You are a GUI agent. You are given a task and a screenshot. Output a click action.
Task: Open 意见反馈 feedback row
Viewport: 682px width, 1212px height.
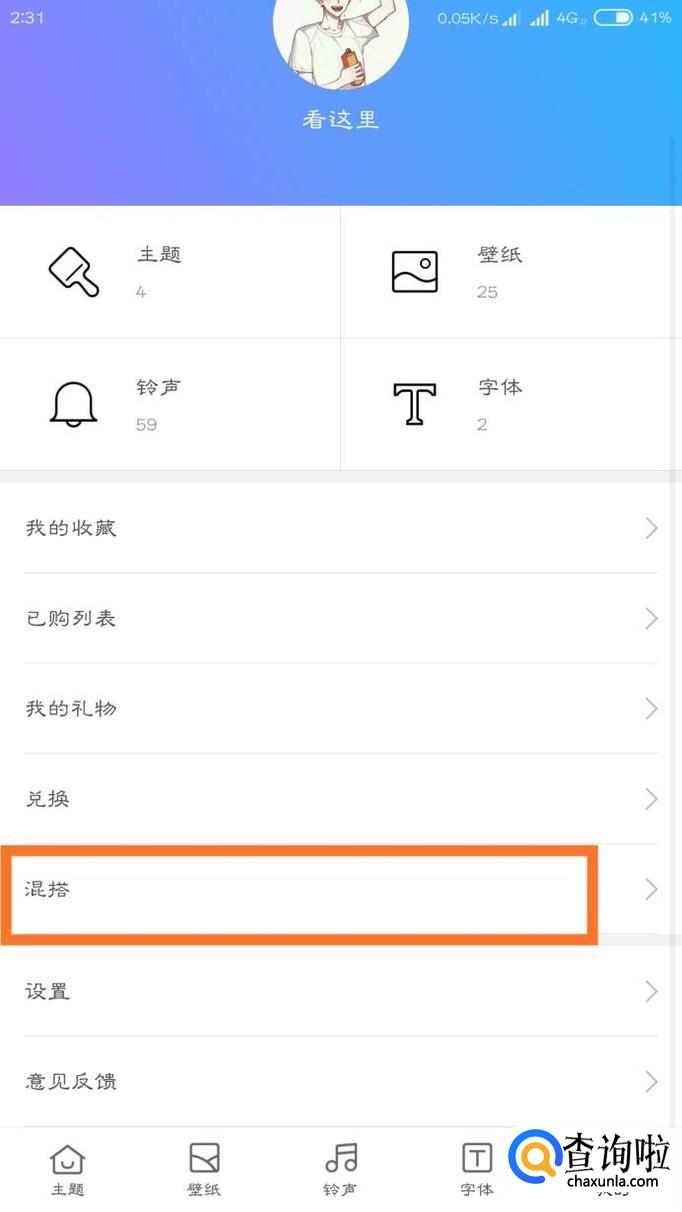coord(340,1081)
